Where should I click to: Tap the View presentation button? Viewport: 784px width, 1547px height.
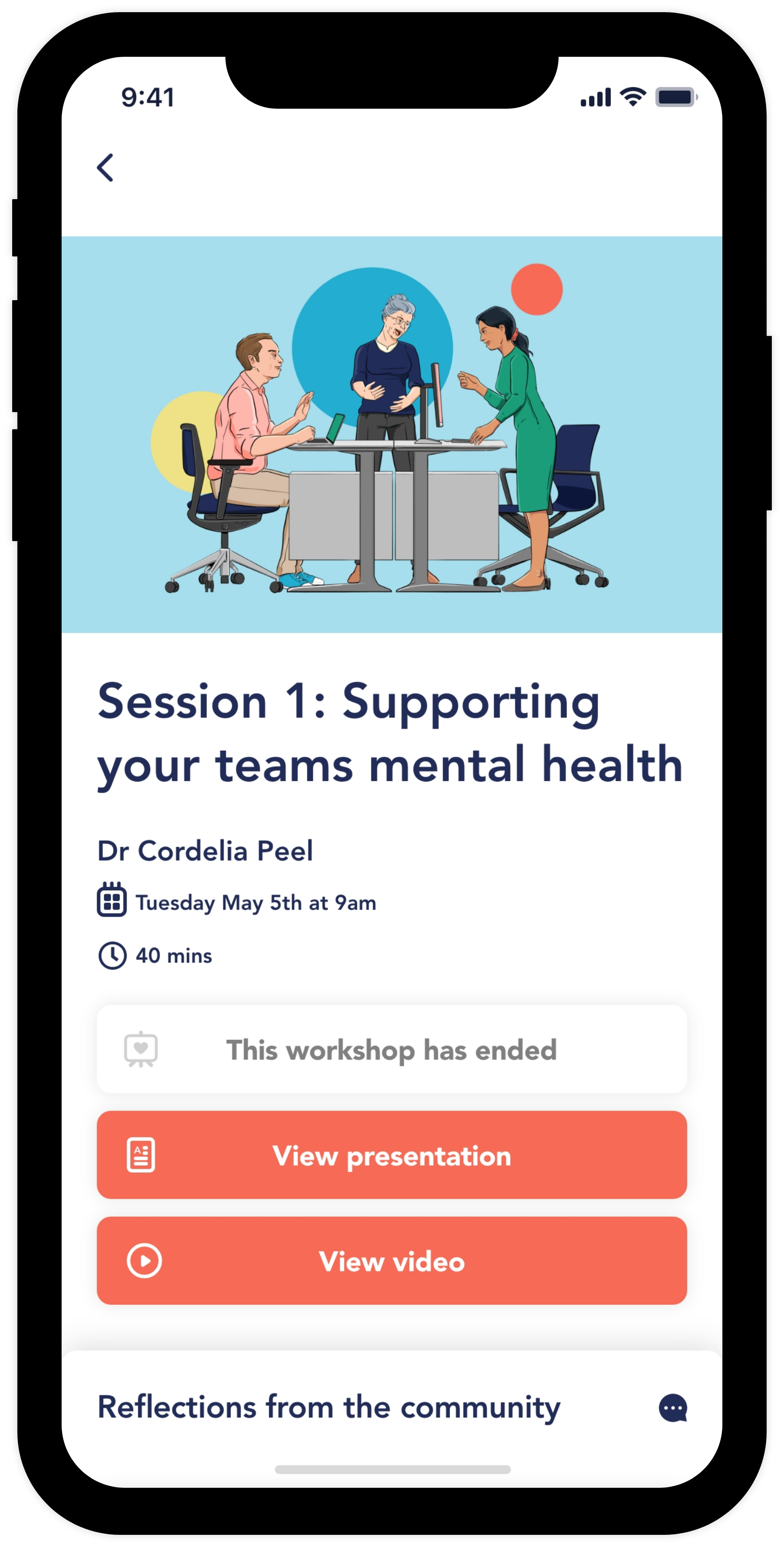pyautogui.click(x=392, y=1155)
